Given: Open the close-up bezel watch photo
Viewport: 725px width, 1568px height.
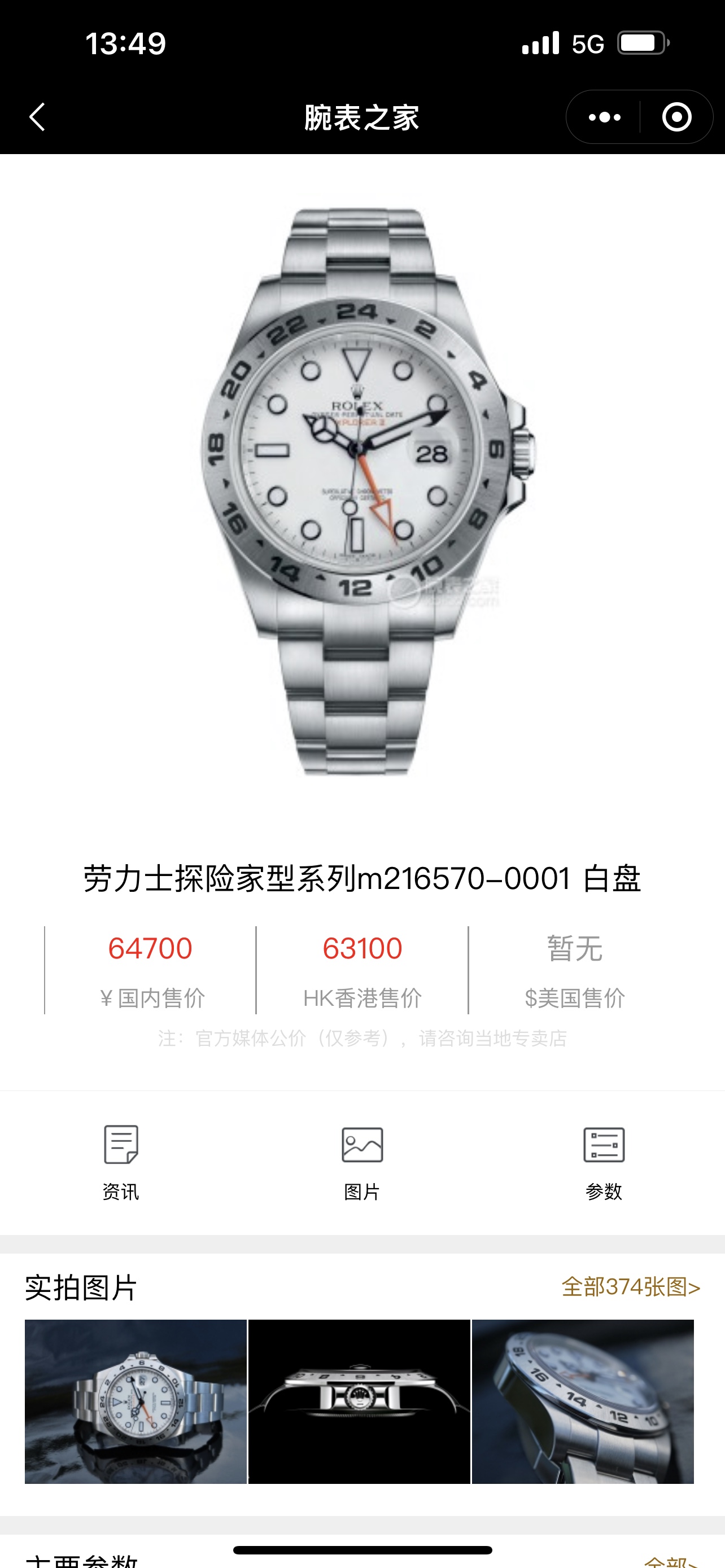Looking at the screenshot, I should coord(583,1401).
